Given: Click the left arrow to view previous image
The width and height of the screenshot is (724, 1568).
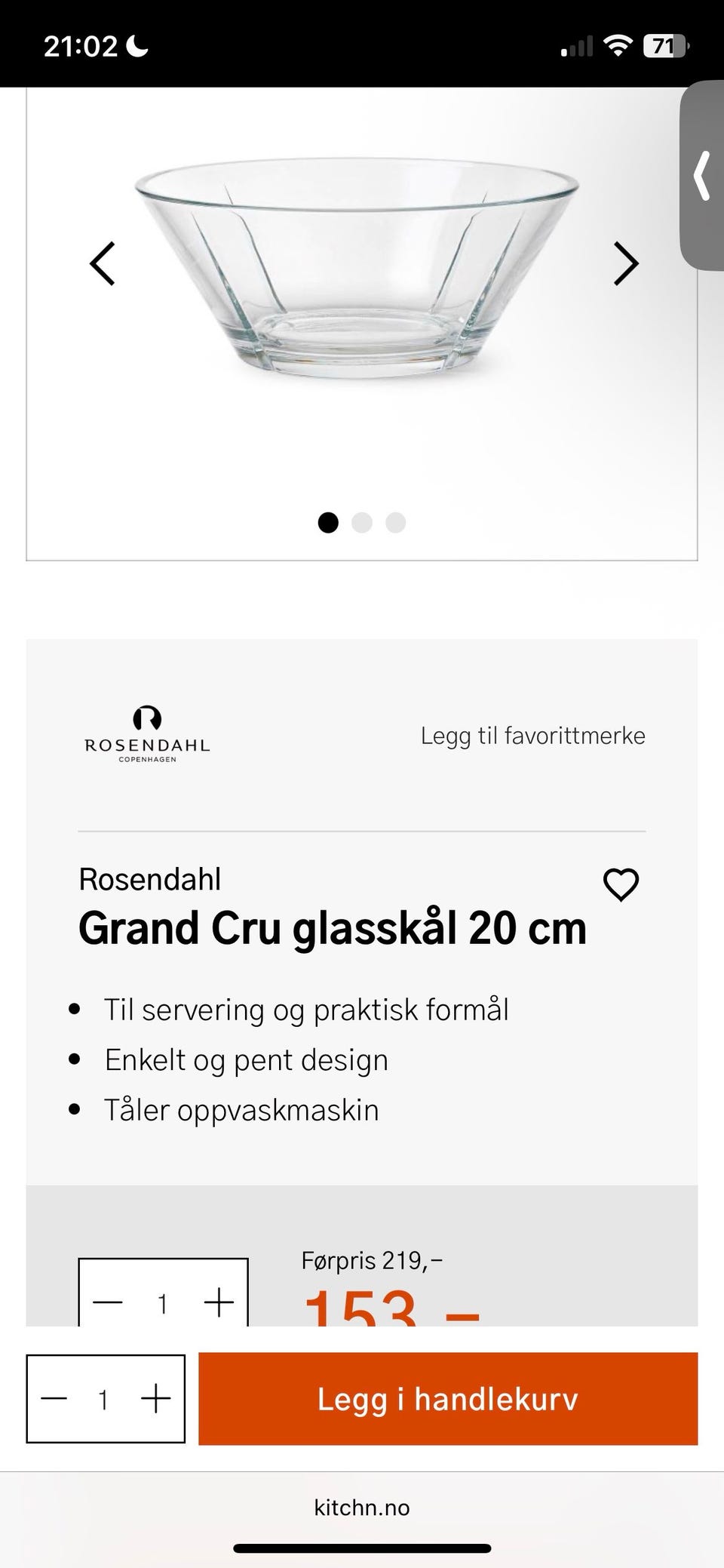Looking at the screenshot, I should (104, 264).
